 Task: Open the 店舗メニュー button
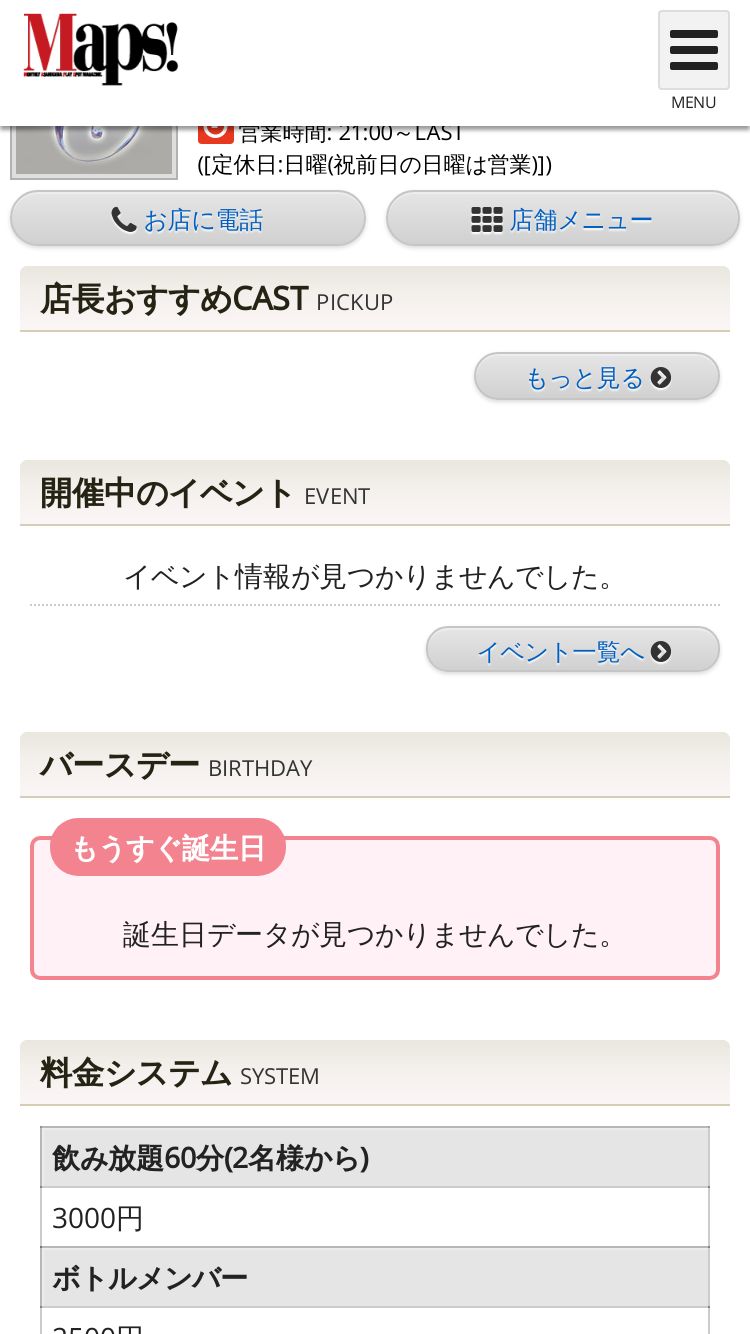[x=562, y=219]
